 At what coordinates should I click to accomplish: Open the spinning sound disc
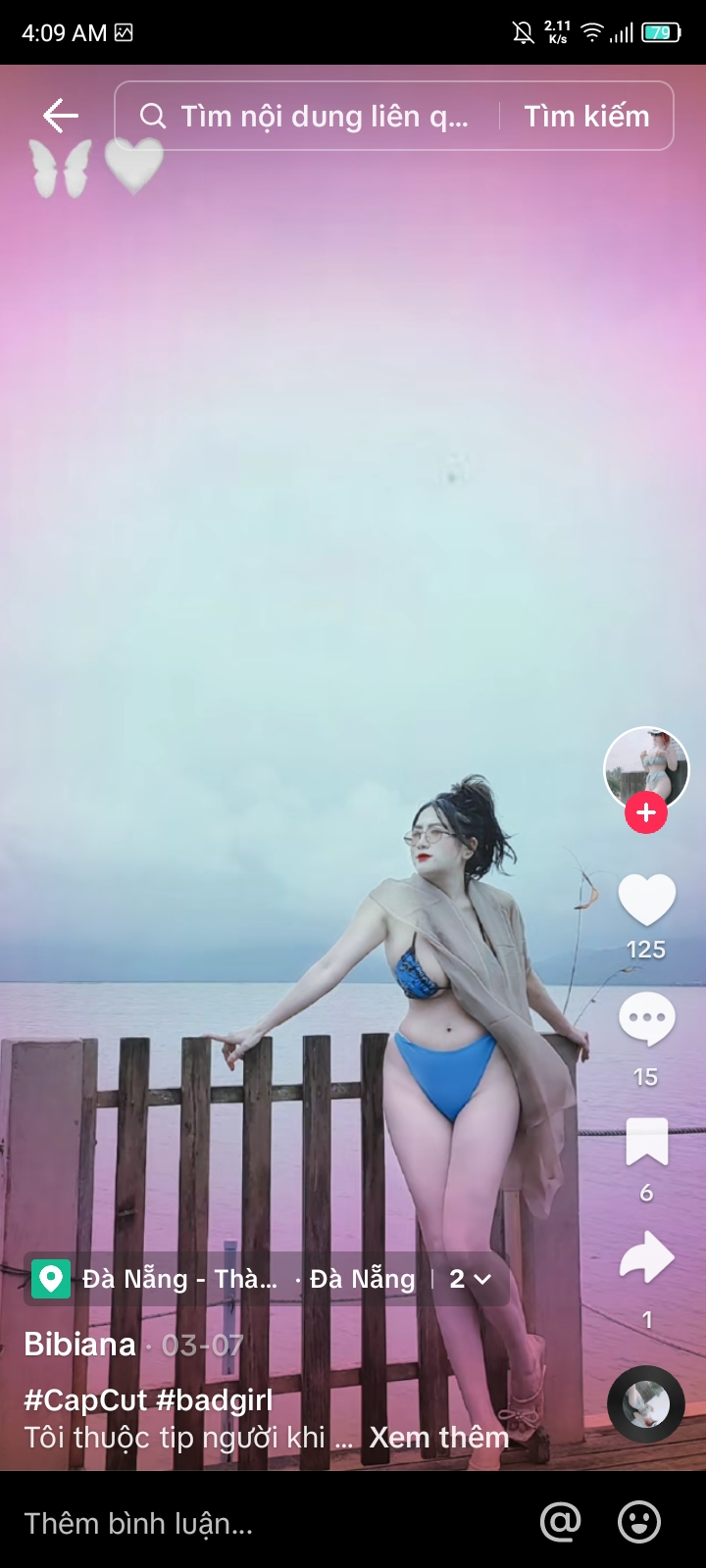(645, 1404)
